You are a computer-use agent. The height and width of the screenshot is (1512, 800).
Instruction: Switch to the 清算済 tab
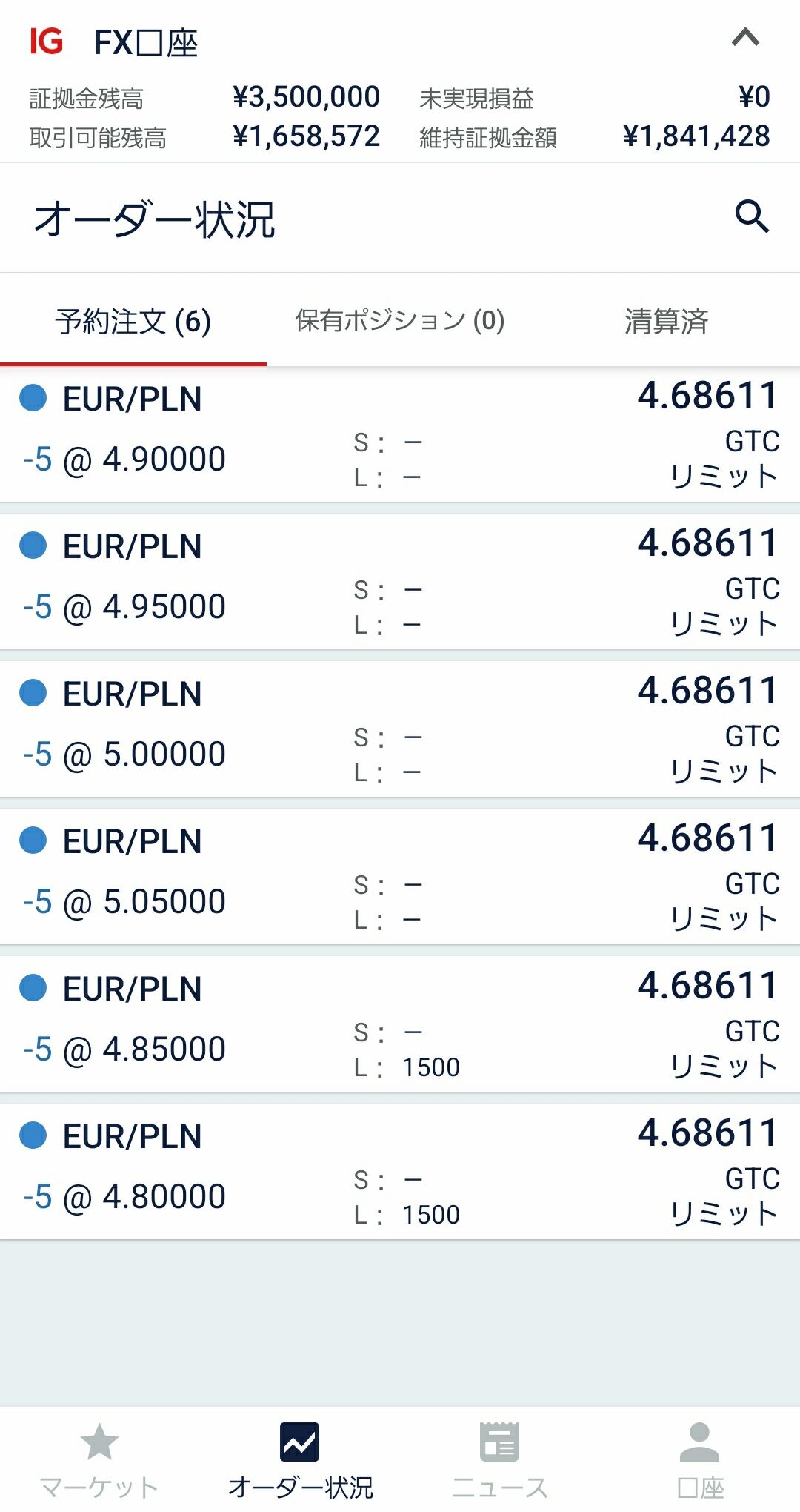click(666, 322)
